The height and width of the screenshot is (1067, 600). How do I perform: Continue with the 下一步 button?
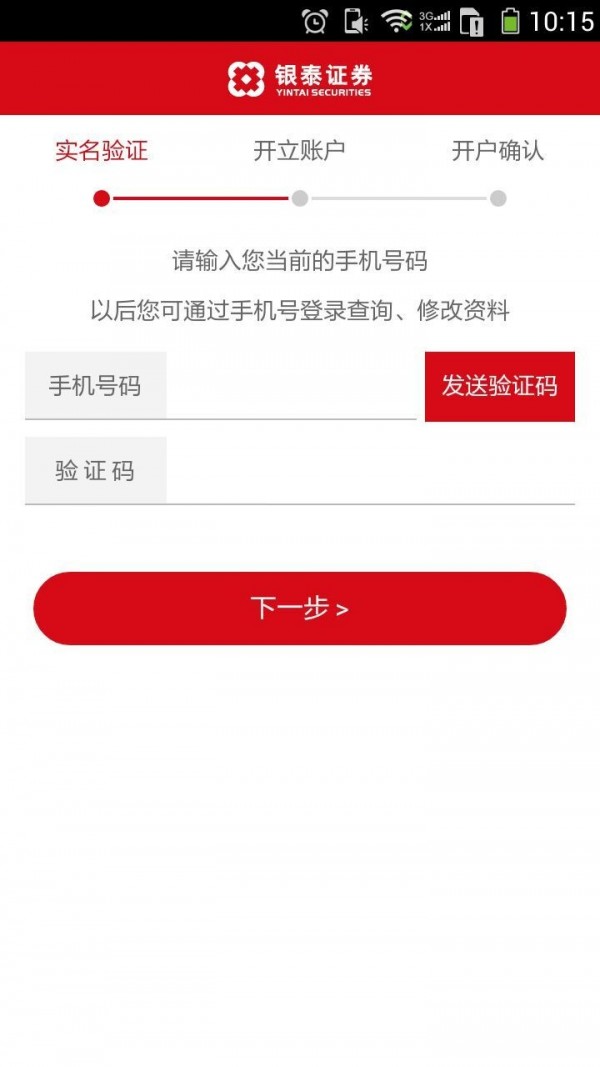[x=300, y=608]
